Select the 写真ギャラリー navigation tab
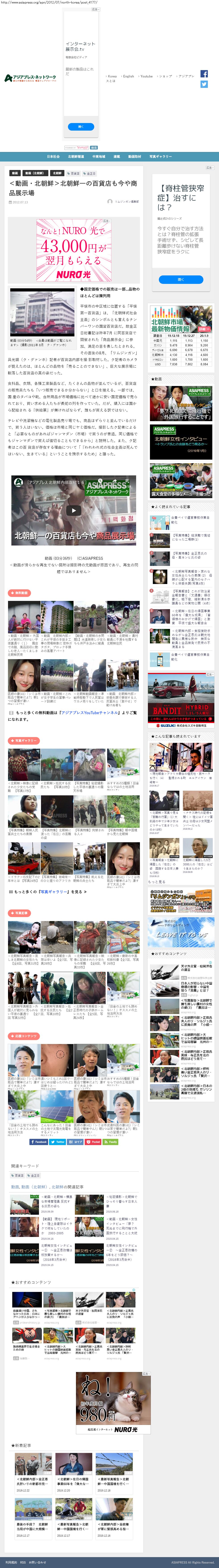The height and width of the screenshot is (1568, 219). pos(160,156)
